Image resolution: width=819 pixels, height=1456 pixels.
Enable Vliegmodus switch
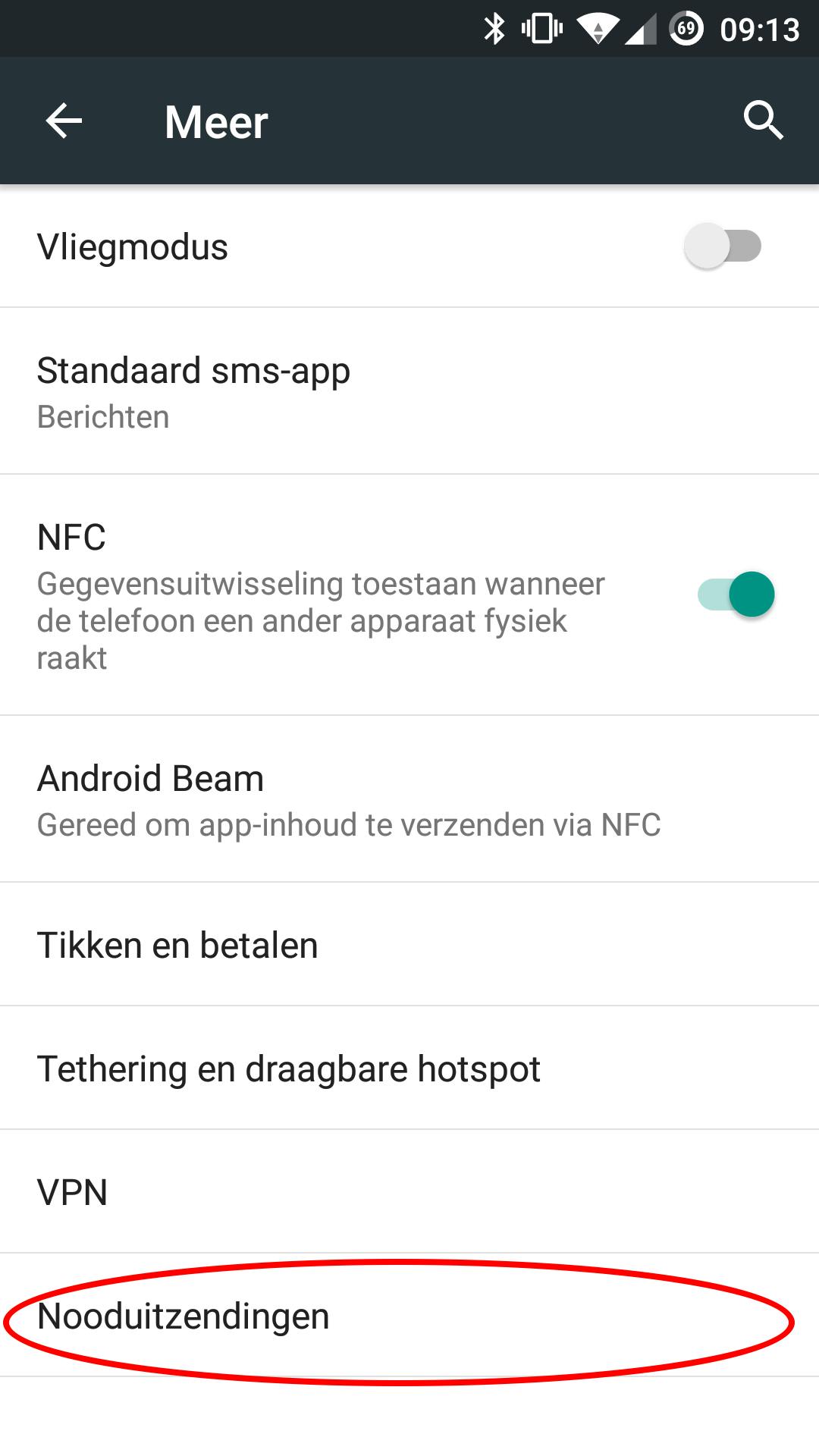click(723, 246)
